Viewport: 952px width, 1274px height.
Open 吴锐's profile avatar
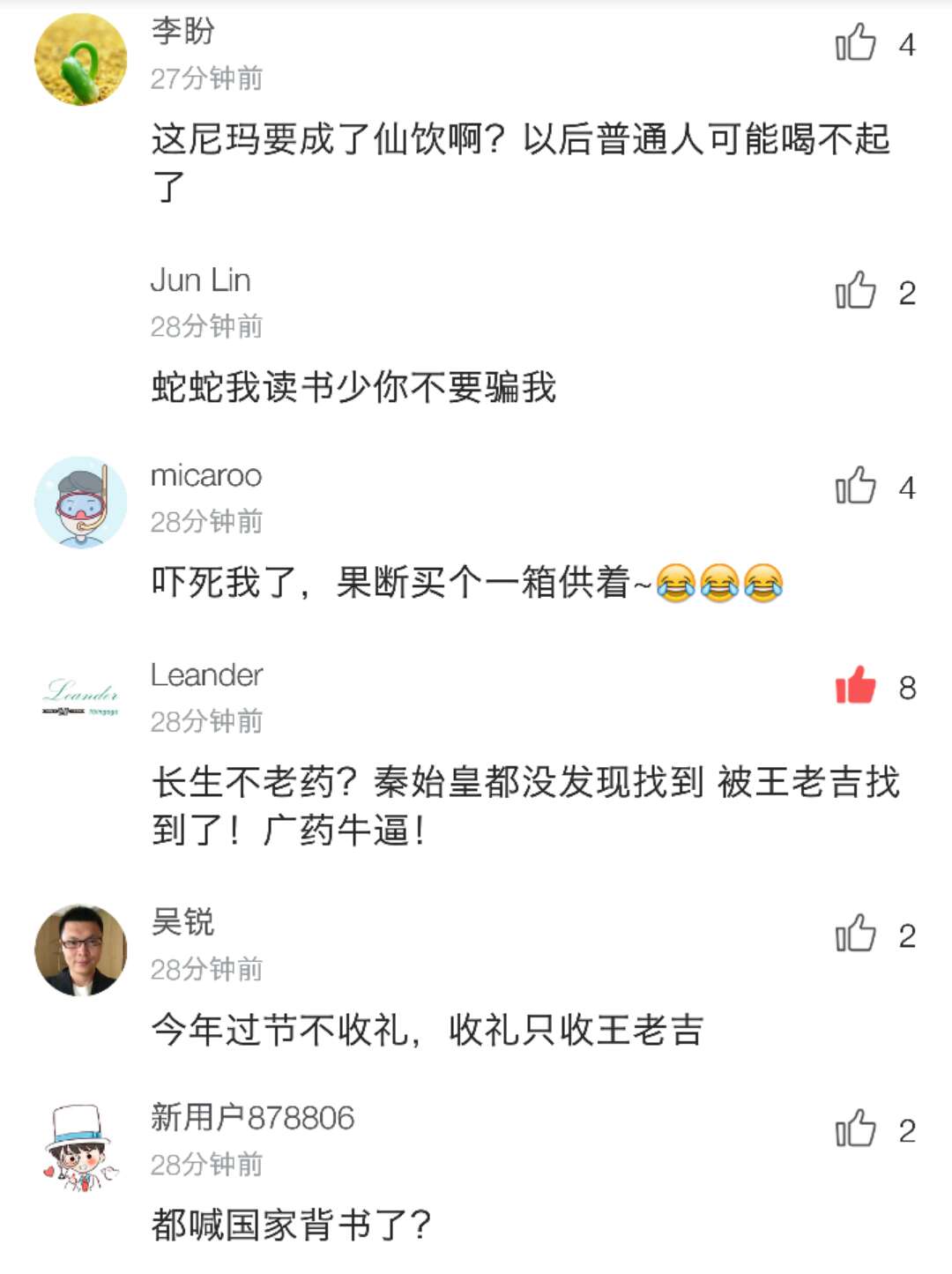tap(81, 950)
